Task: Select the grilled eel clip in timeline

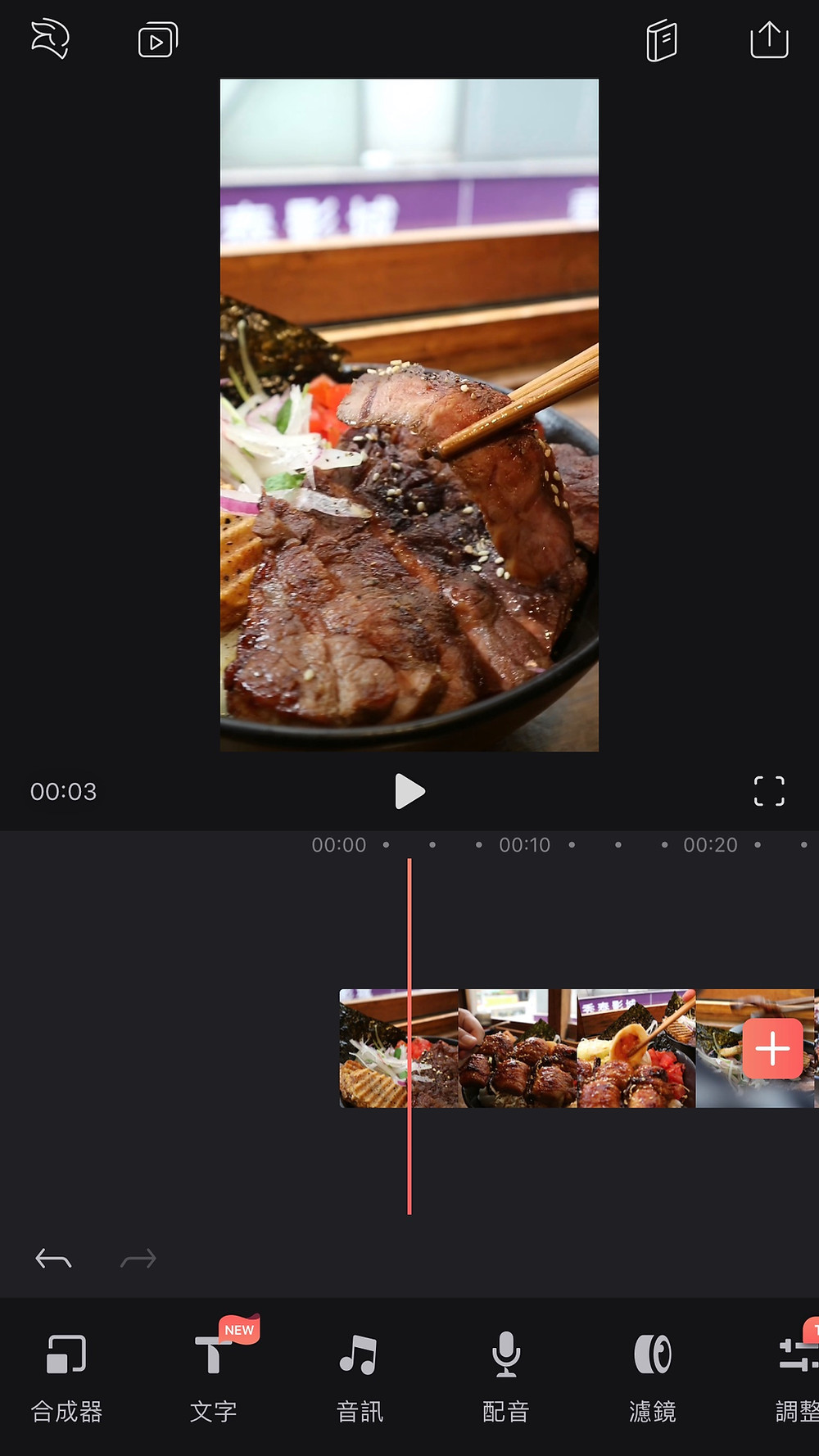Action: tap(518, 1049)
